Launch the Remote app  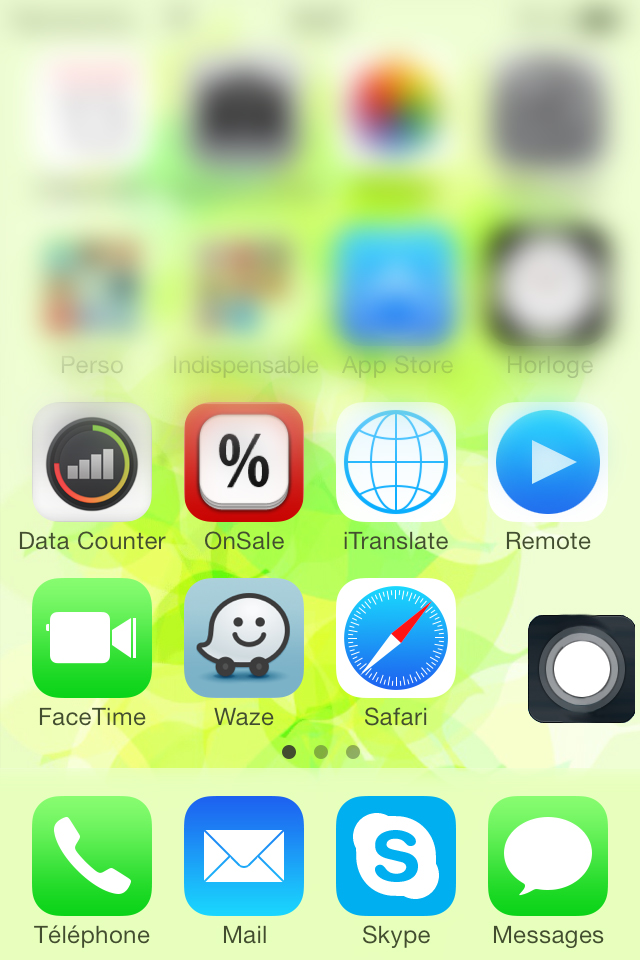(x=548, y=462)
